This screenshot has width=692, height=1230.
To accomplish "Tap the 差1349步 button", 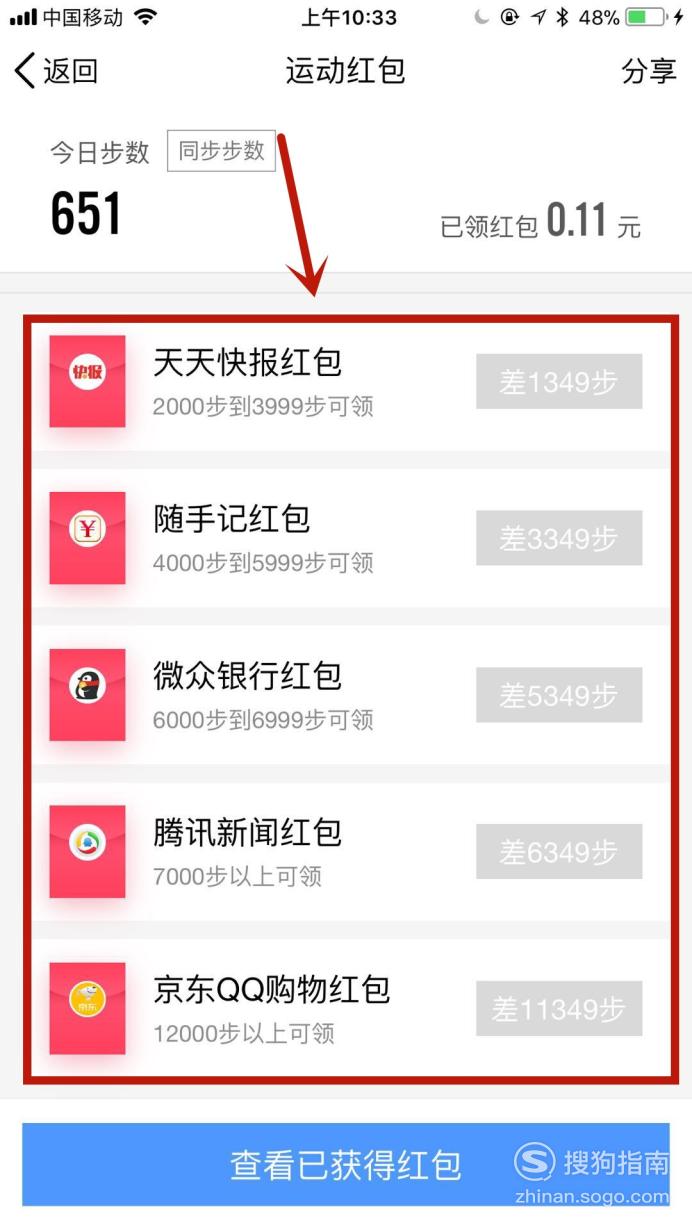I will [x=559, y=381].
